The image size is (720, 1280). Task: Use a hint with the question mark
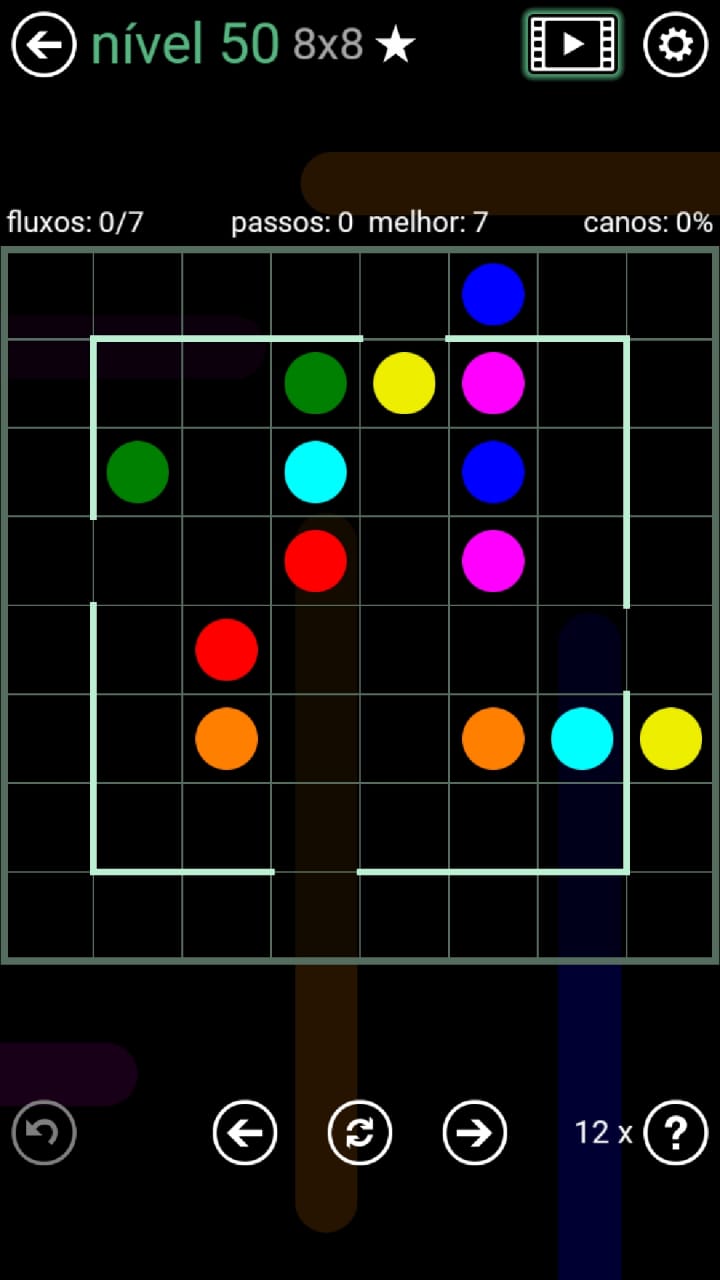pyautogui.click(x=676, y=1132)
